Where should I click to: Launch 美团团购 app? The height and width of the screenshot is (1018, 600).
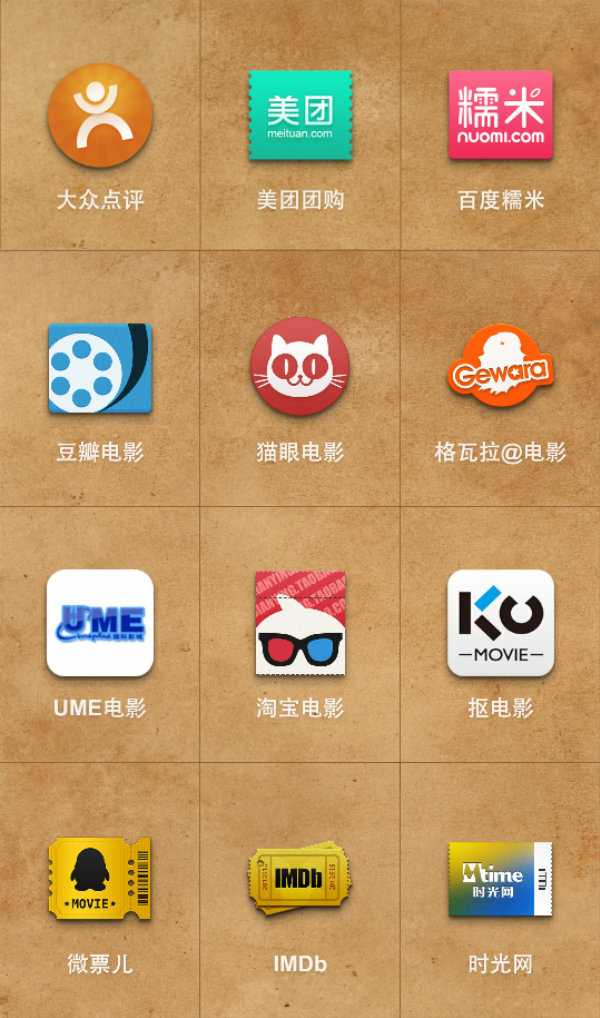pyautogui.click(x=300, y=116)
